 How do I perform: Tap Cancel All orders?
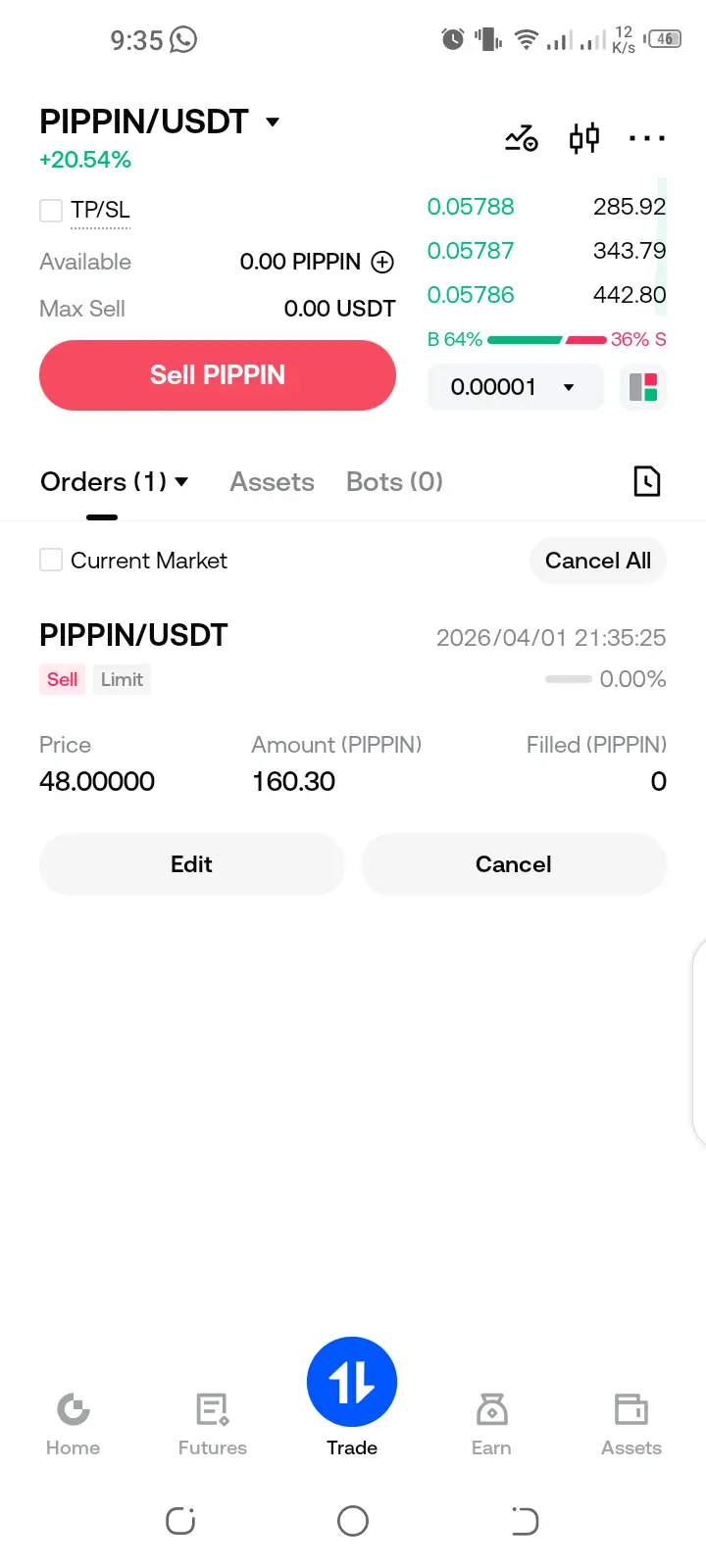click(x=597, y=561)
